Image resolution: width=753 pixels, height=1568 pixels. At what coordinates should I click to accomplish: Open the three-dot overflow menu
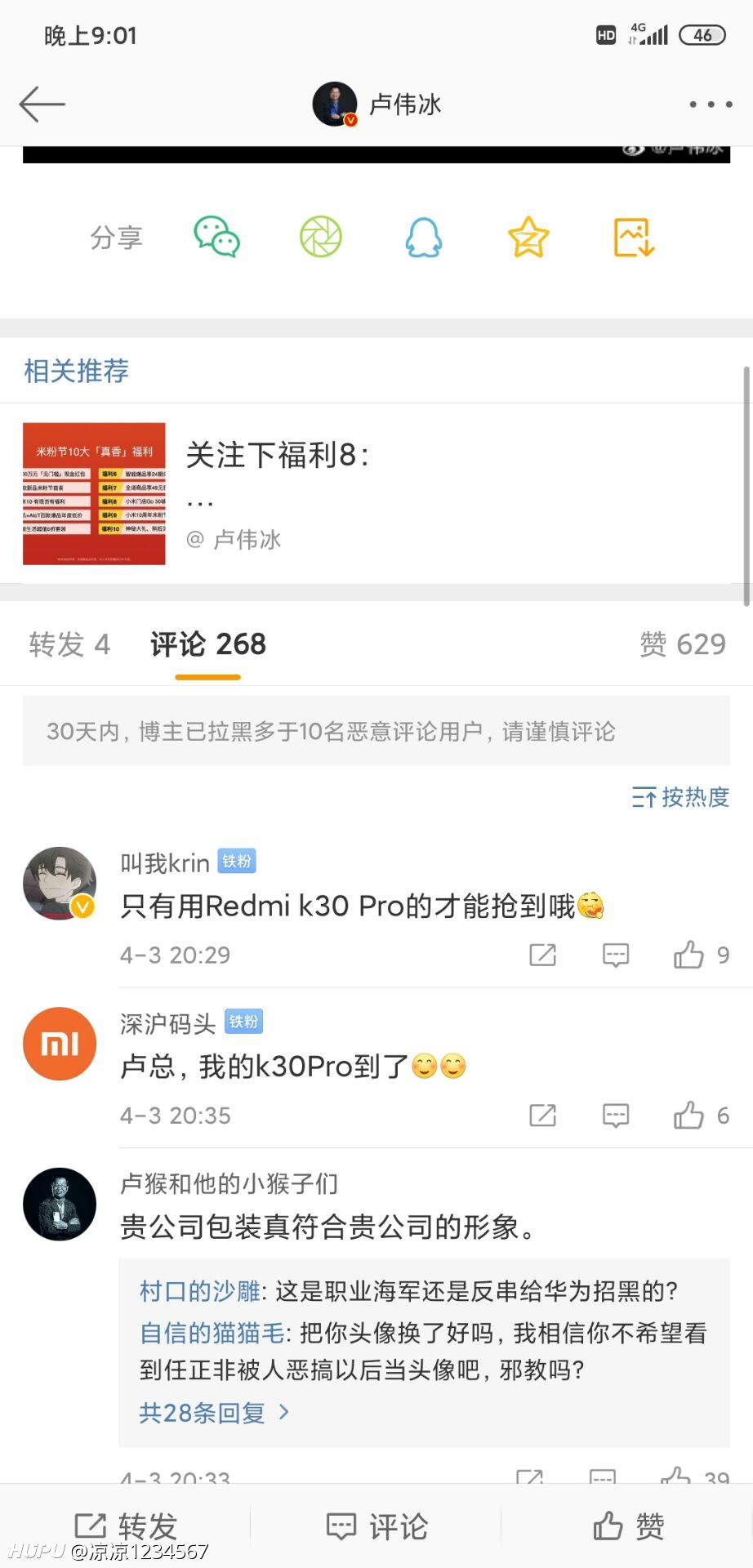[x=711, y=105]
